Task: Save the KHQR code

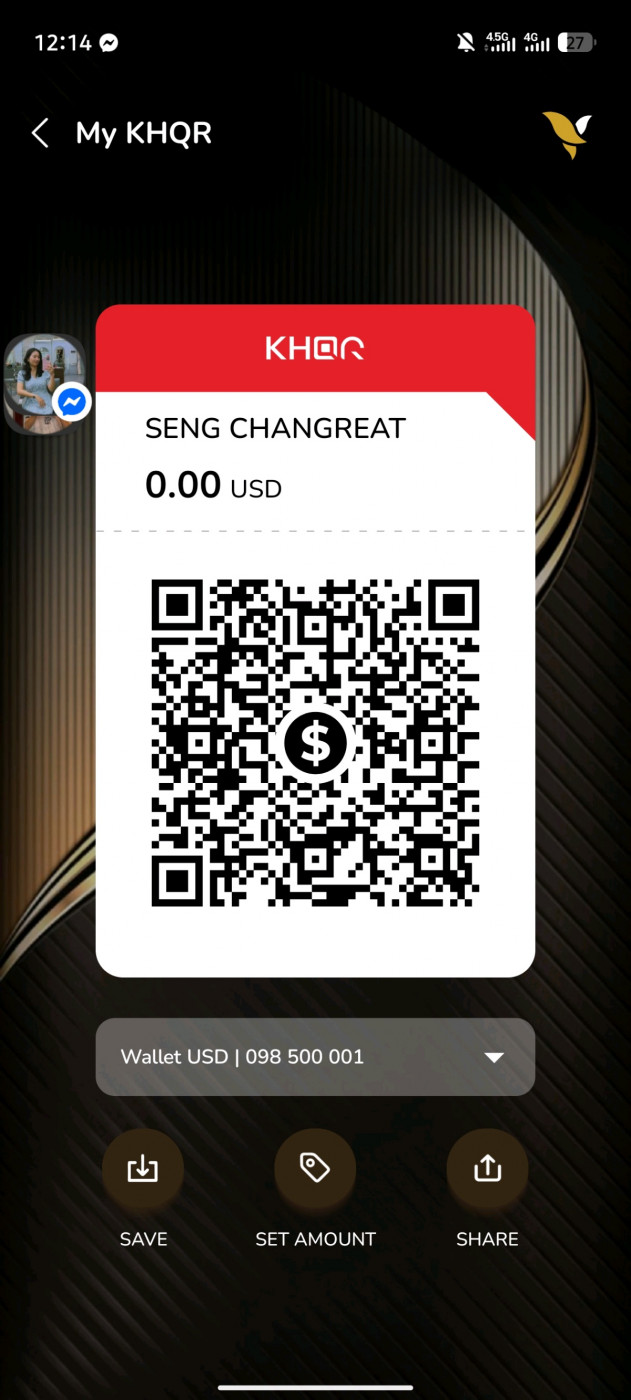Action: [143, 1168]
